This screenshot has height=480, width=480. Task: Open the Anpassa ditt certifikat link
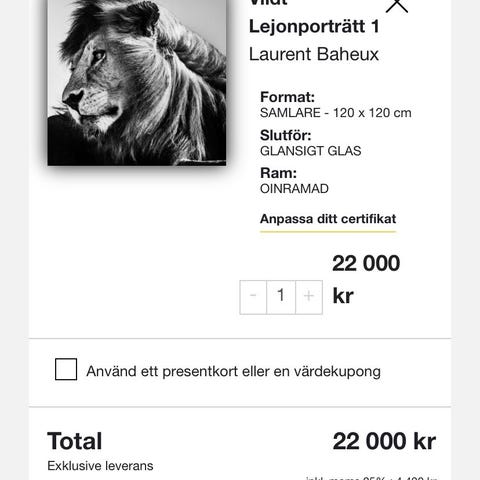[x=328, y=219]
